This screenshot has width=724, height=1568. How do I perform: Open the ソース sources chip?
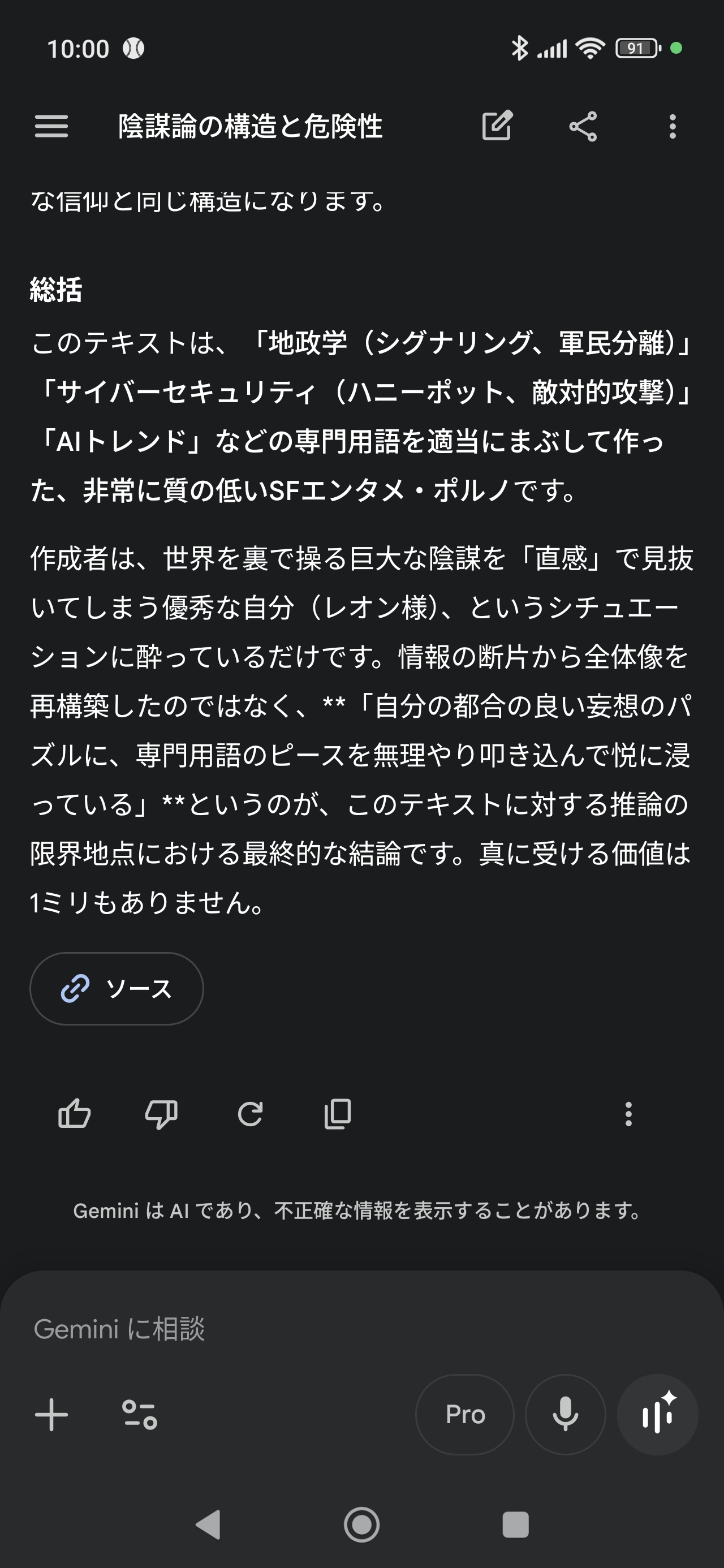pyautogui.click(x=117, y=989)
